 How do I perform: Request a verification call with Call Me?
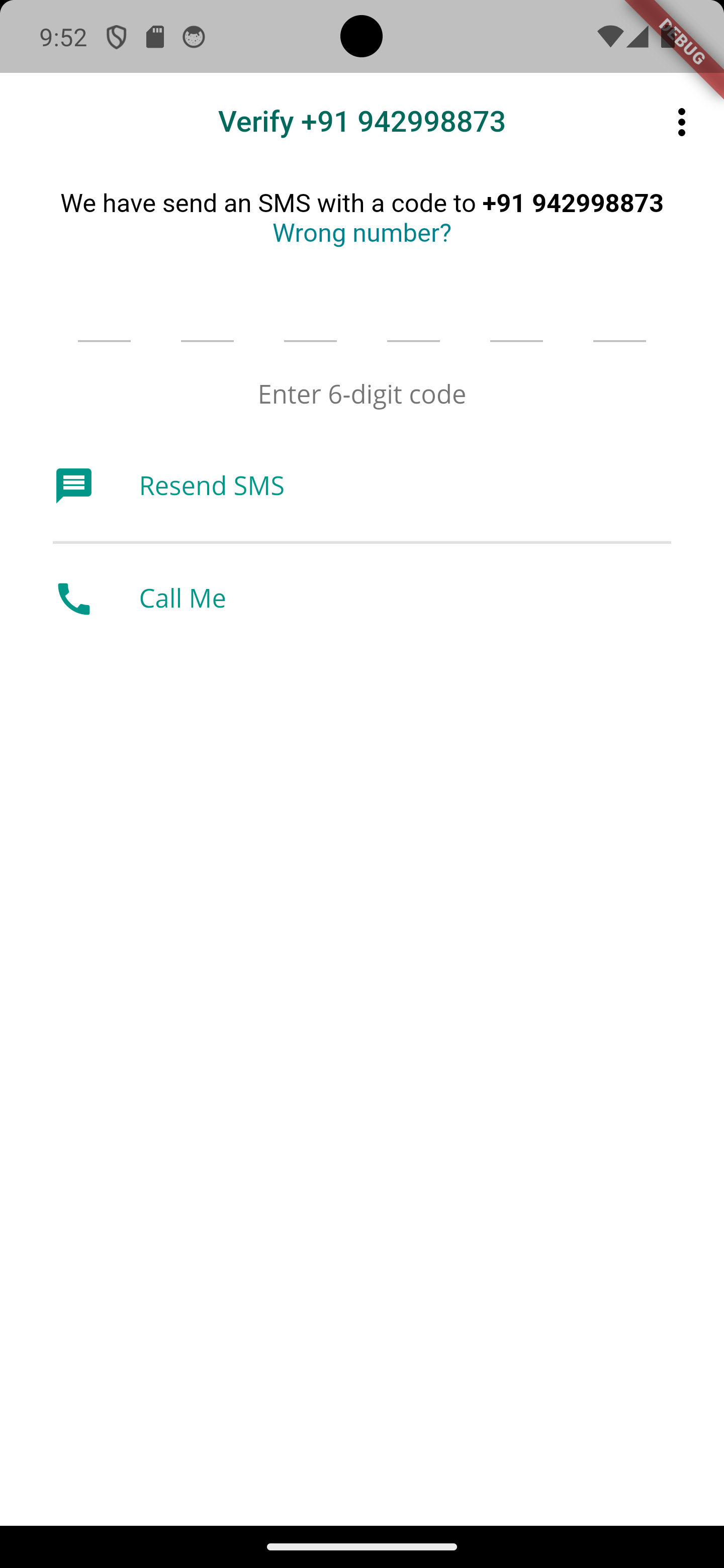182,599
